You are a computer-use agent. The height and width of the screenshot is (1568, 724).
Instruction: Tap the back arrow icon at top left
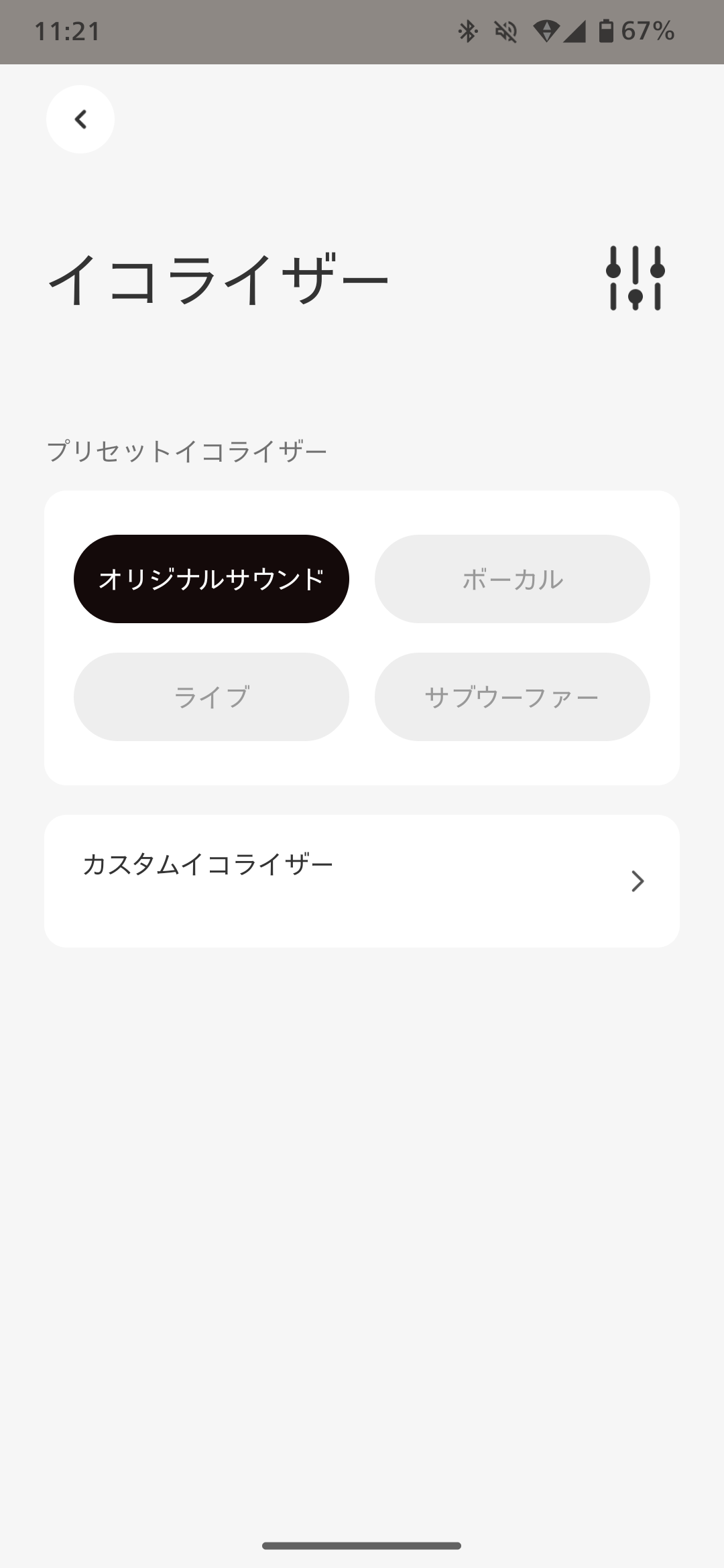[x=80, y=119]
